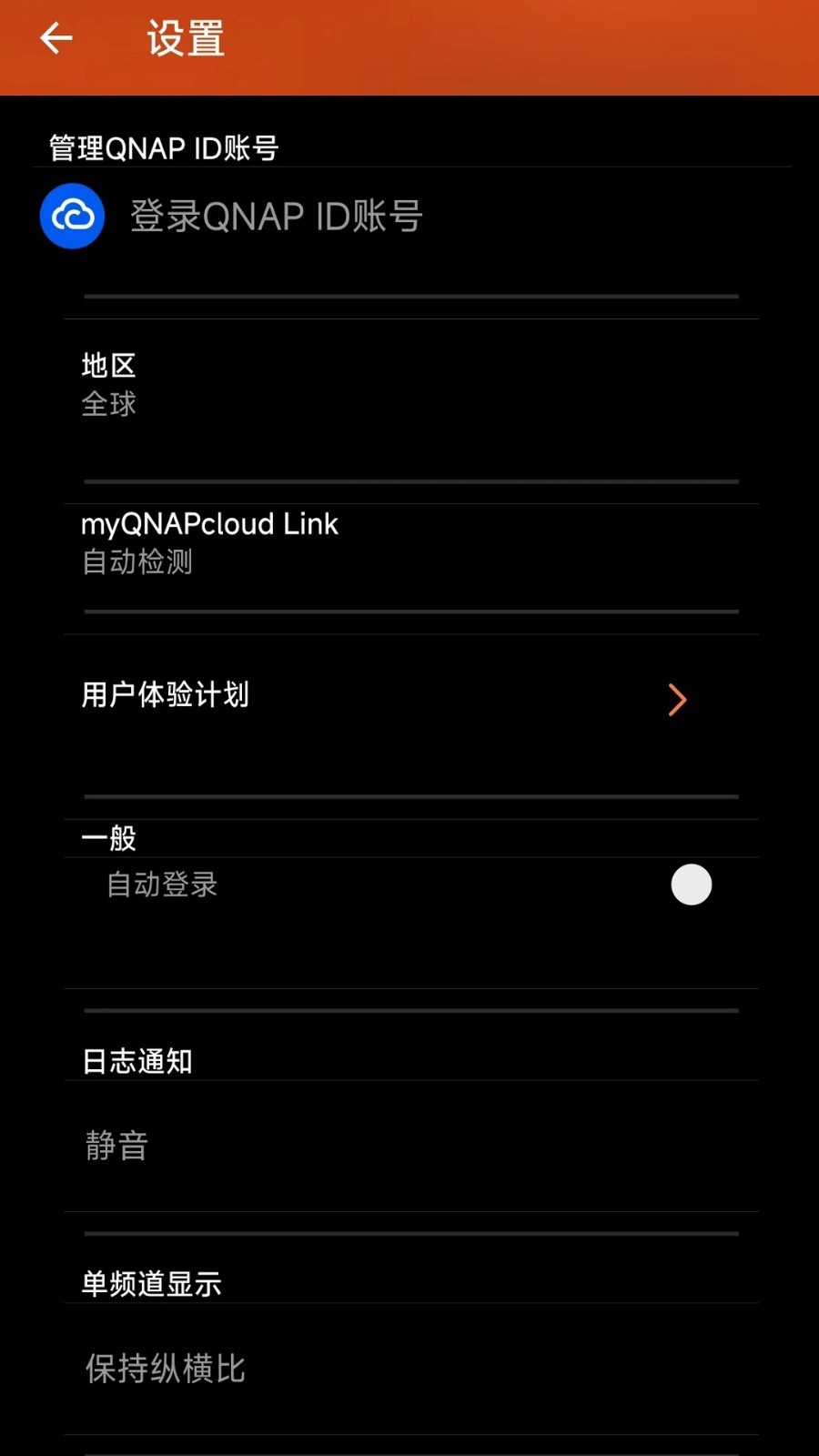This screenshot has height=1456, width=819.
Task: Open the 保持纵横比 display setting
Action: [409, 1368]
